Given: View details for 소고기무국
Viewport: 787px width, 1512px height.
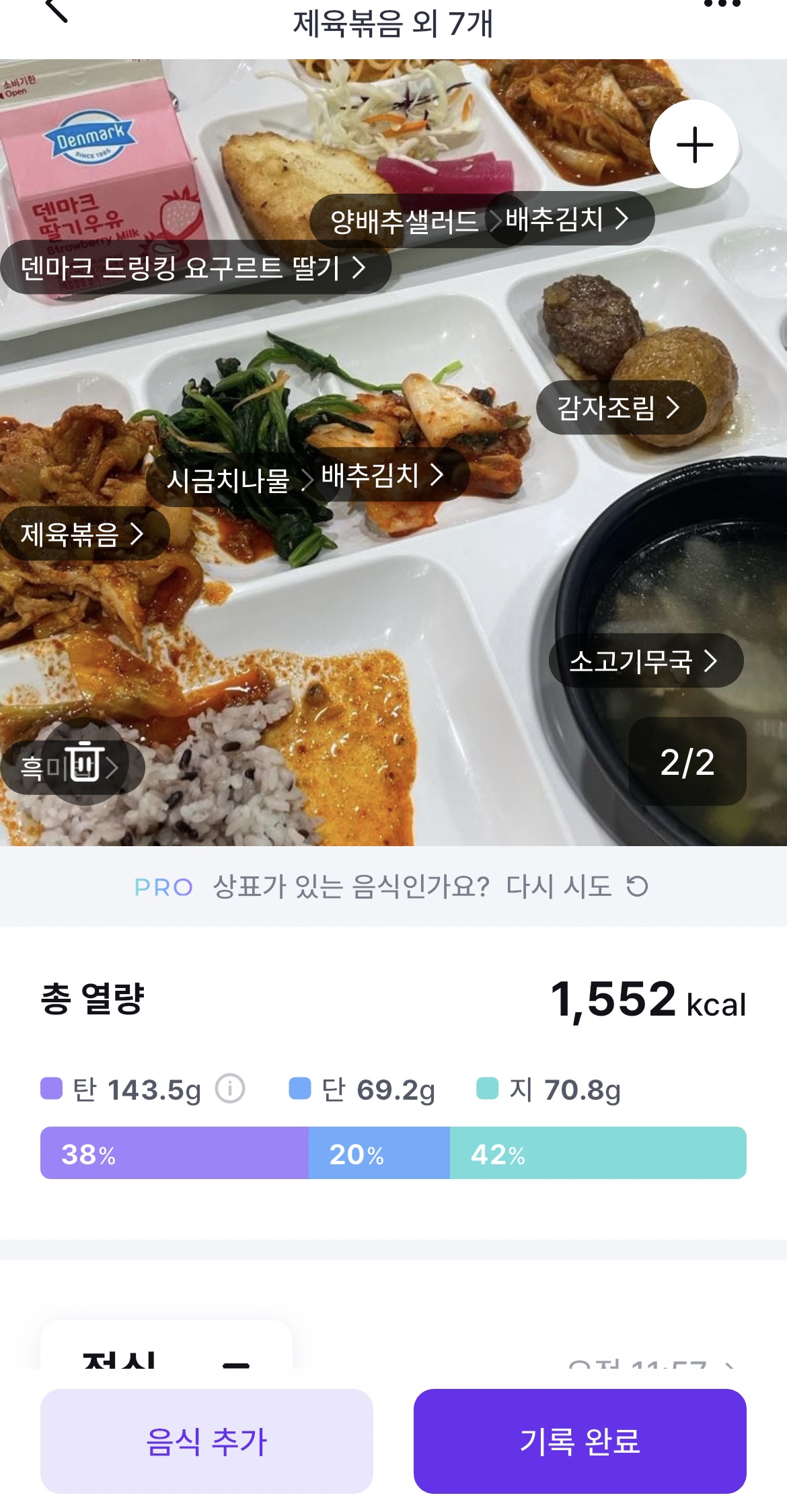Looking at the screenshot, I should [645, 661].
